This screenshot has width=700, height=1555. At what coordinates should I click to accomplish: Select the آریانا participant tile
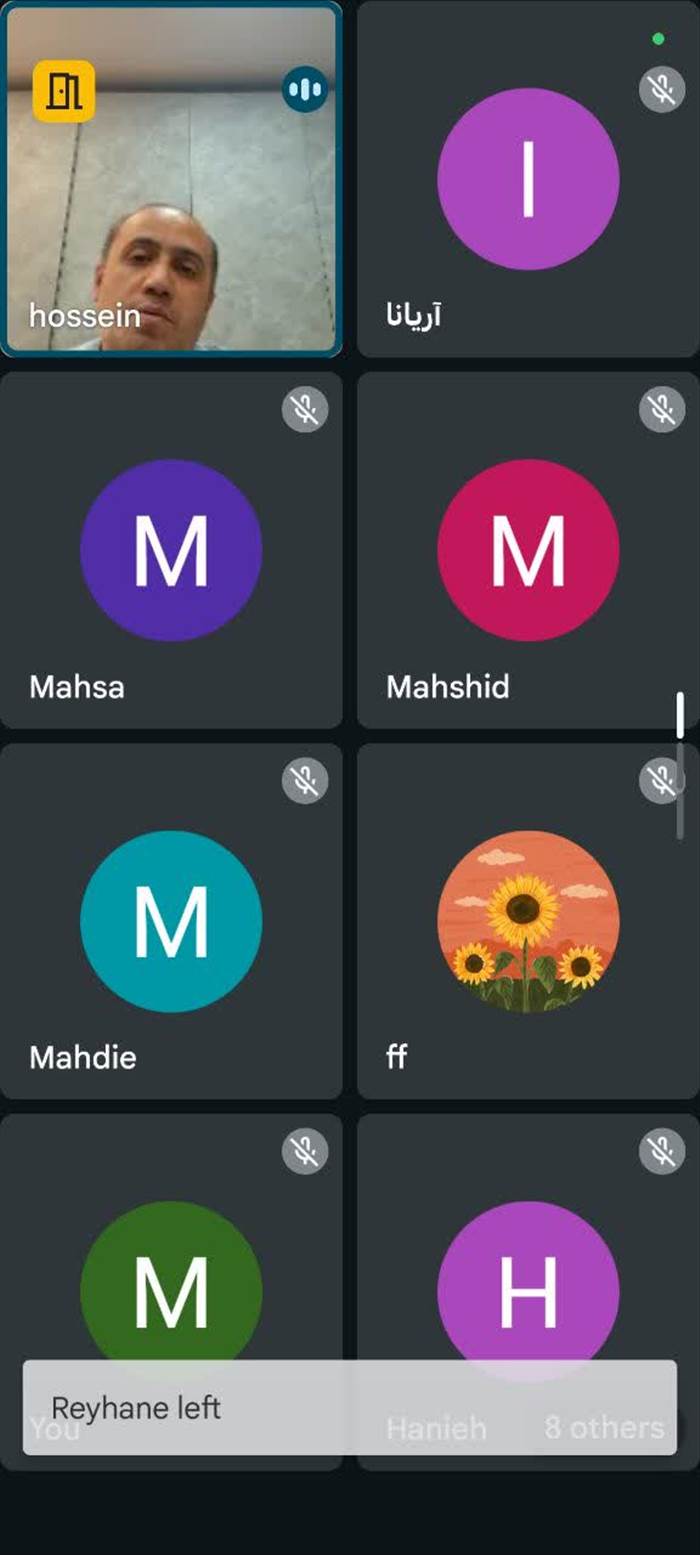click(x=528, y=180)
